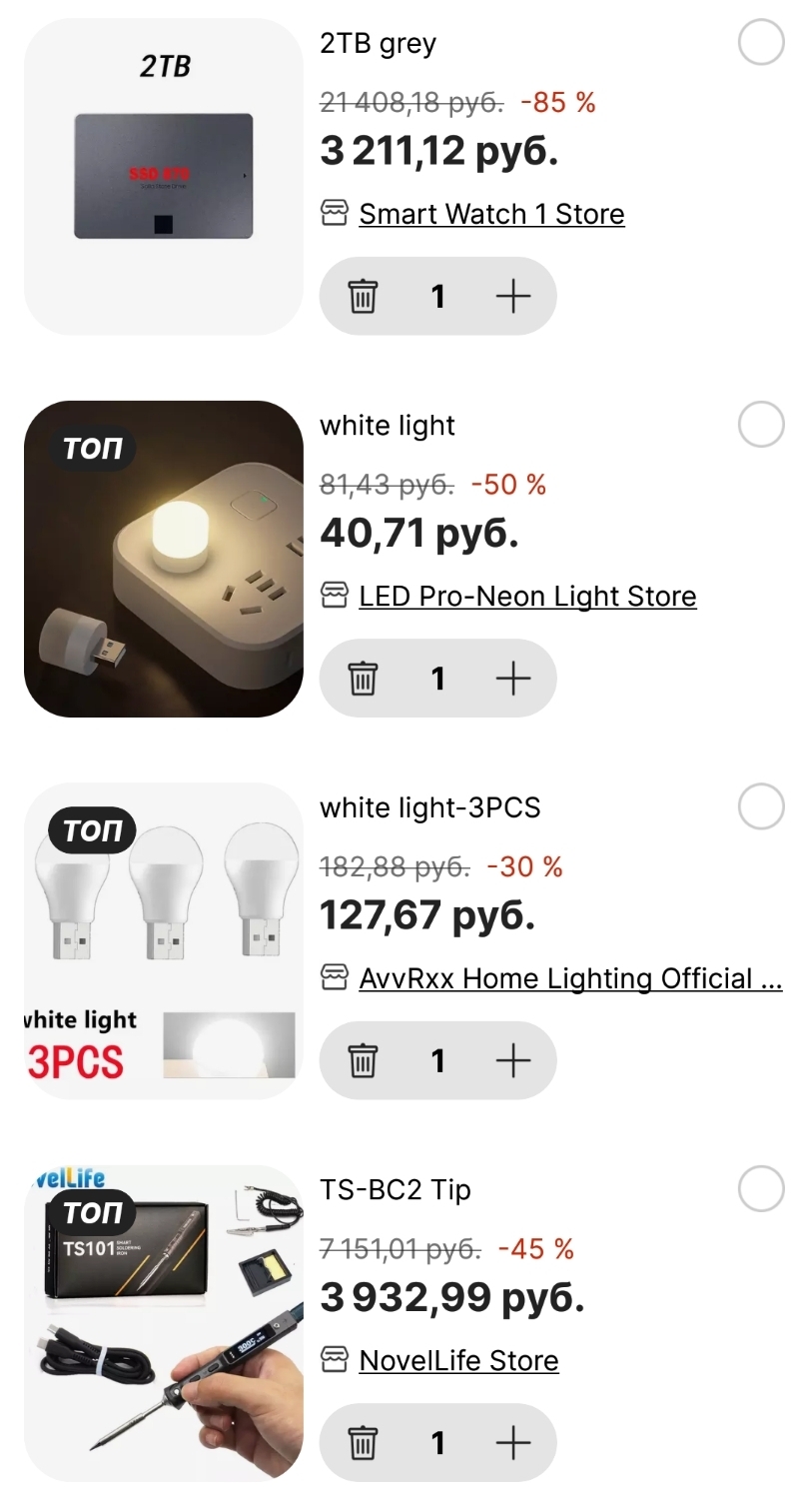Add one more 40,71 руб. white light

[513, 679]
